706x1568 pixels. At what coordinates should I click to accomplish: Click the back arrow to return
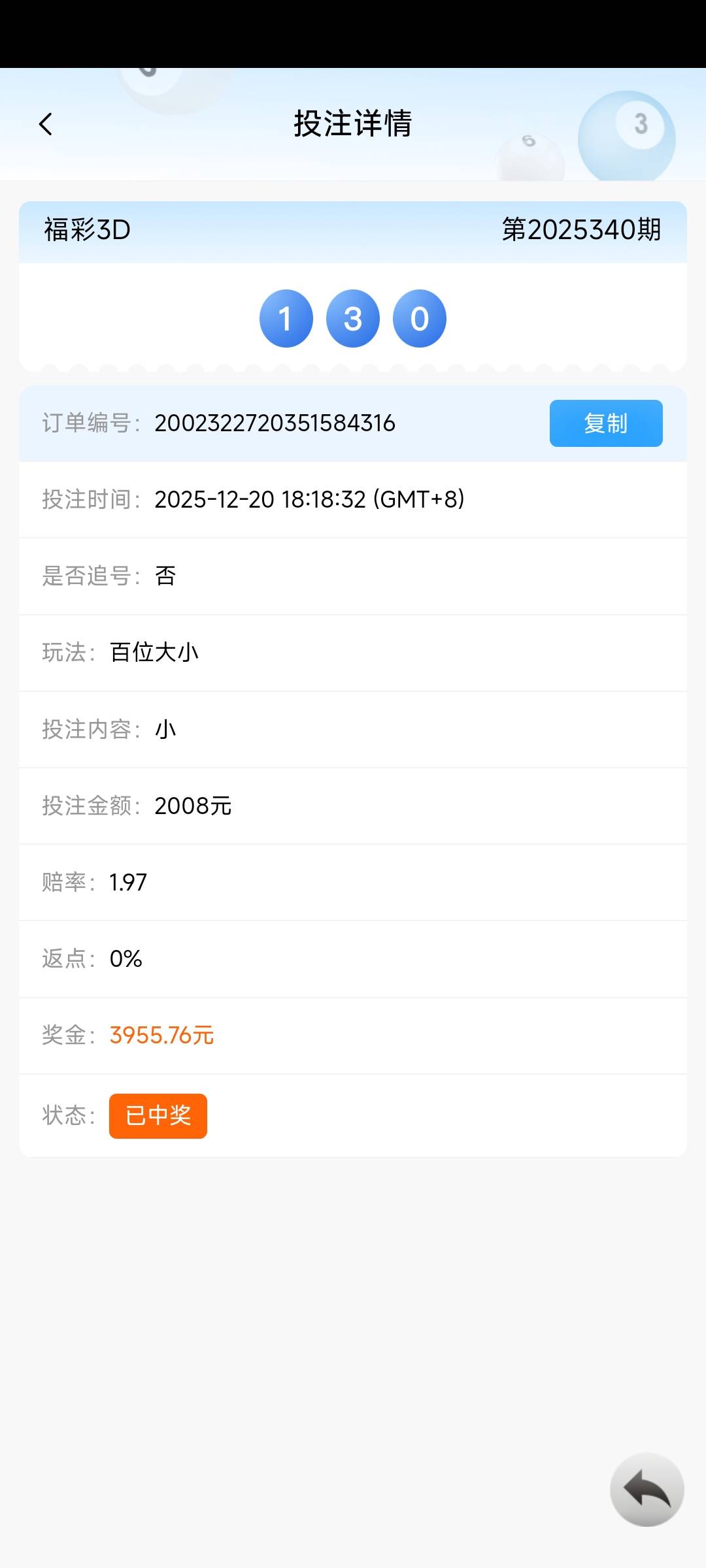point(46,123)
